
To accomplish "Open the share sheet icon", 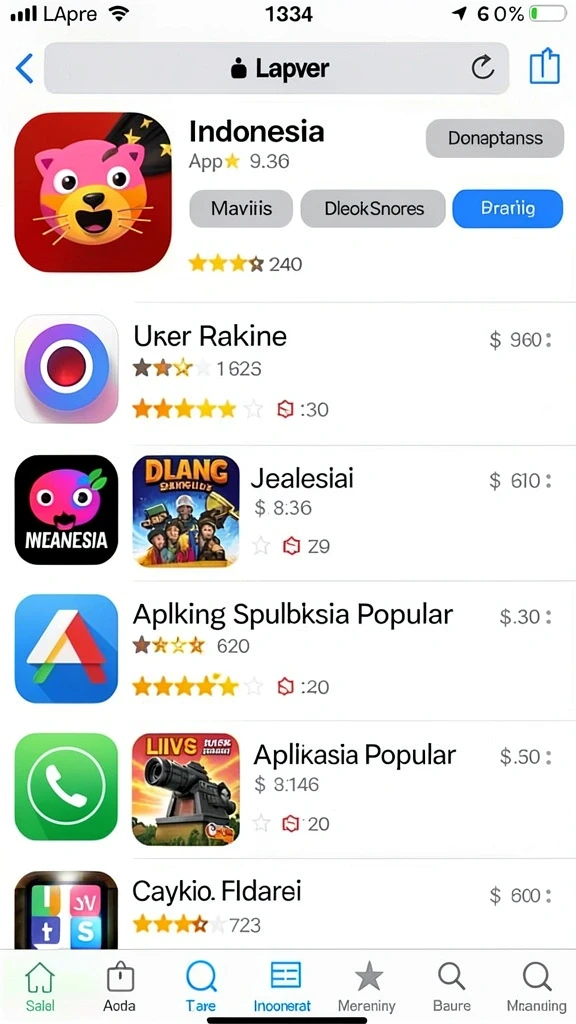I will pos(545,66).
